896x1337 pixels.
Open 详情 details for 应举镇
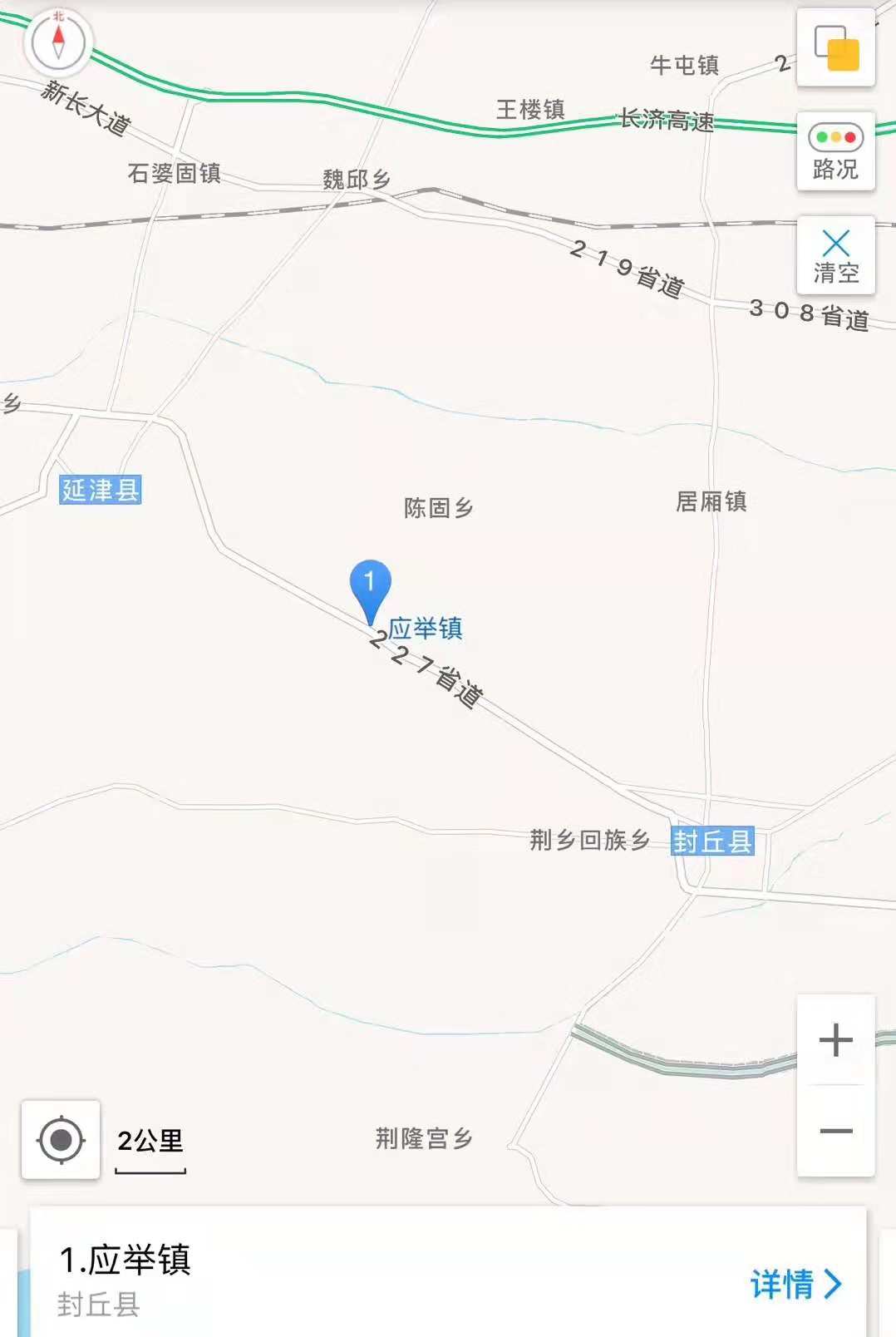point(795,1284)
